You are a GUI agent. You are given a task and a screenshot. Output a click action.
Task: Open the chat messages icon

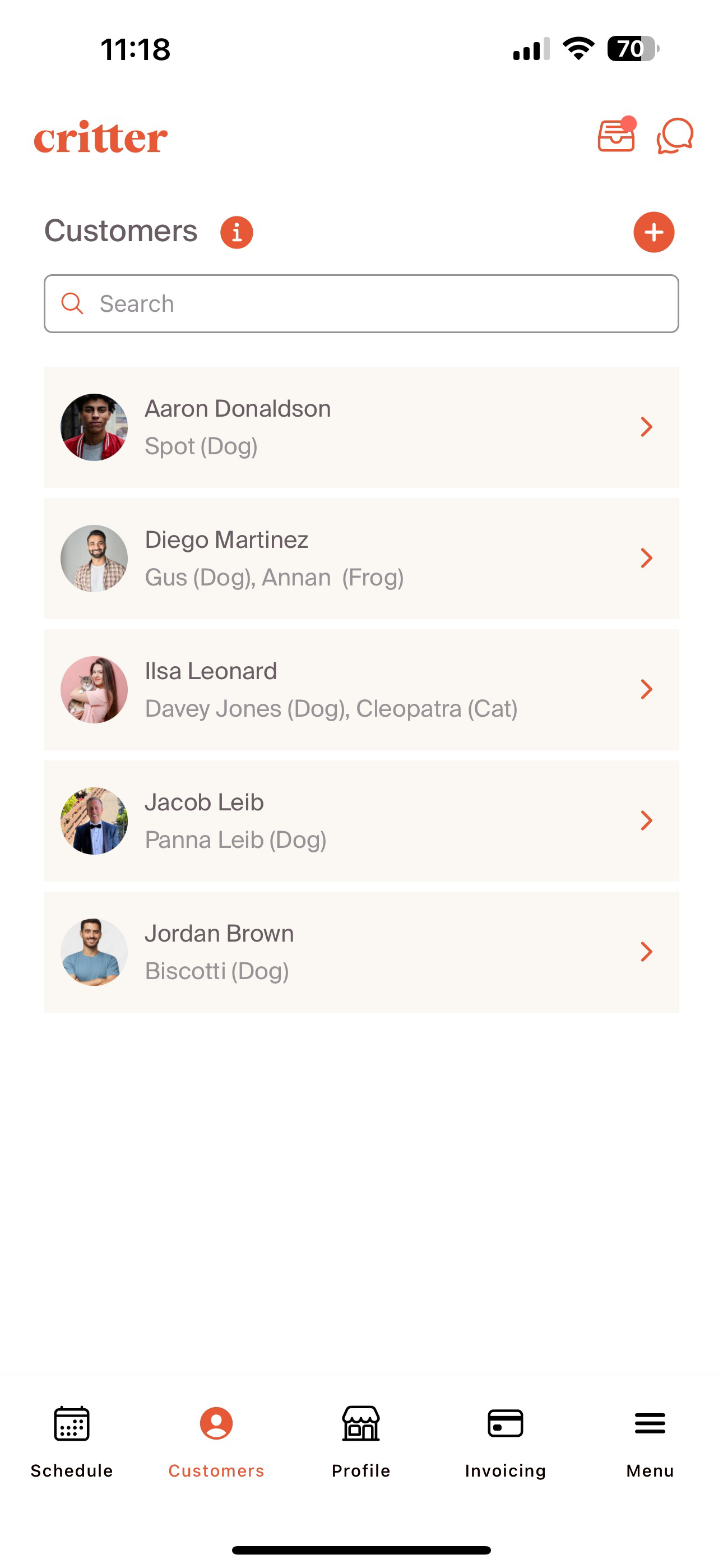point(674,135)
